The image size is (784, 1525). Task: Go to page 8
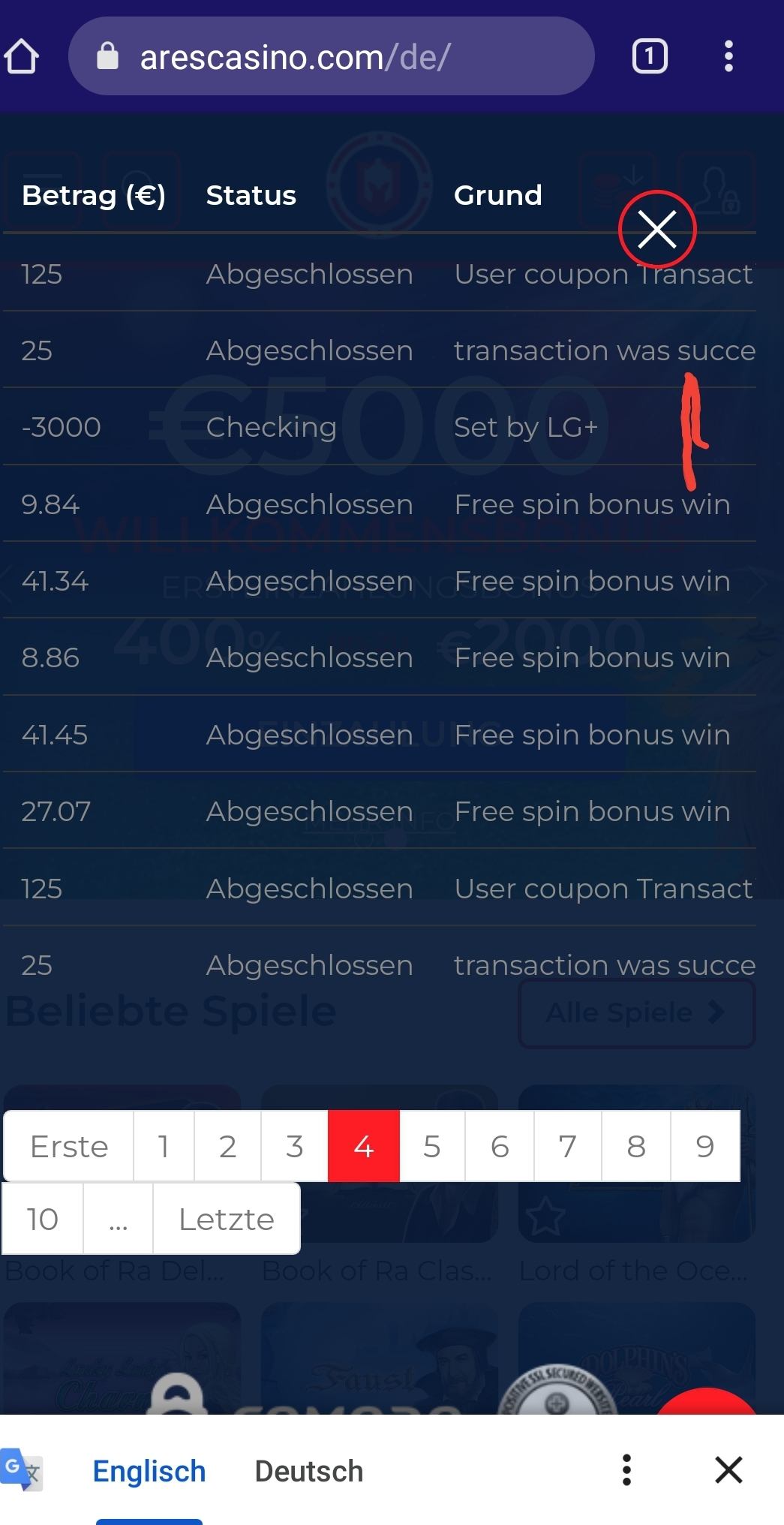(636, 1146)
